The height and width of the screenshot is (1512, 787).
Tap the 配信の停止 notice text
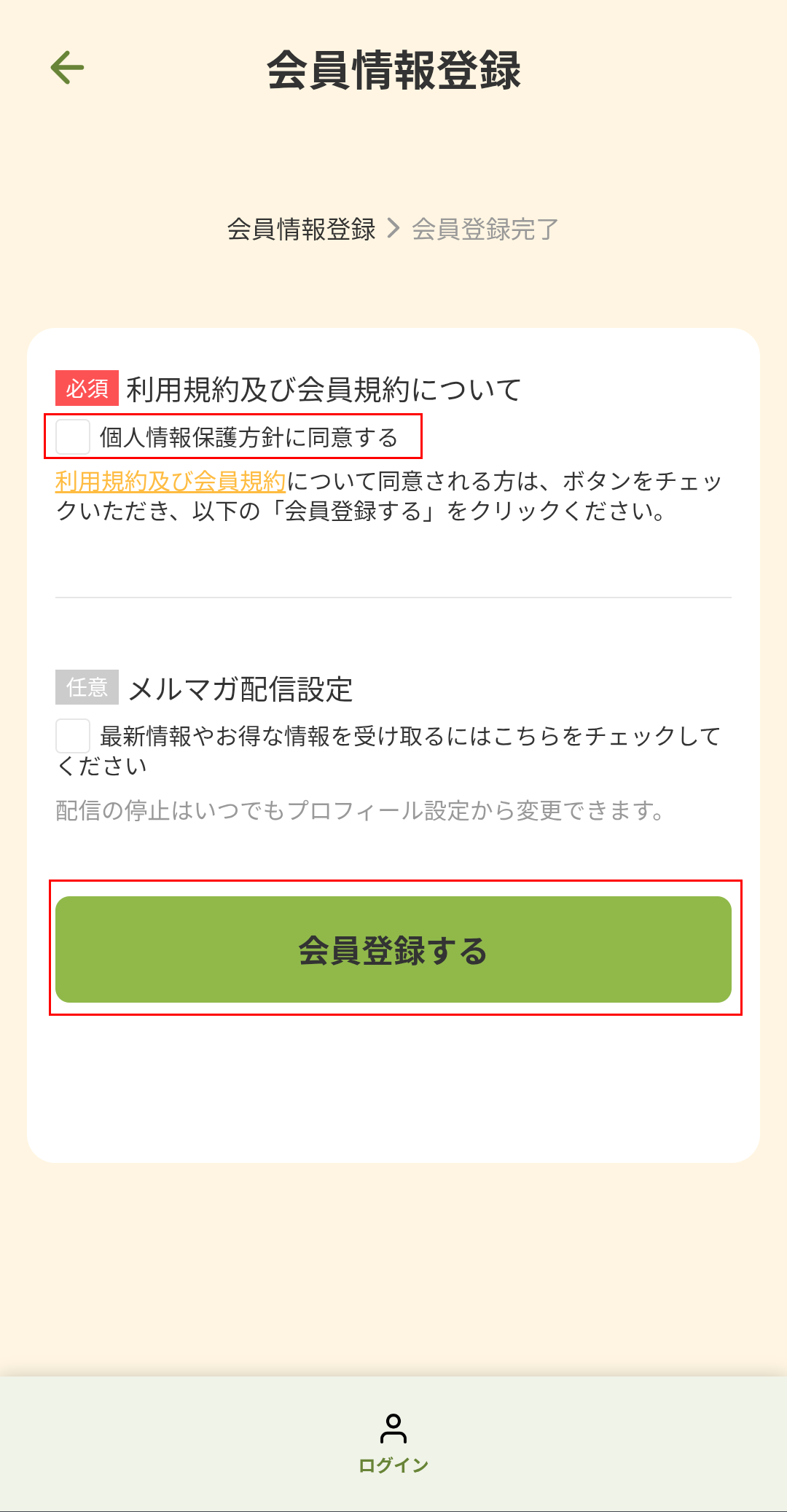click(360, 809)
